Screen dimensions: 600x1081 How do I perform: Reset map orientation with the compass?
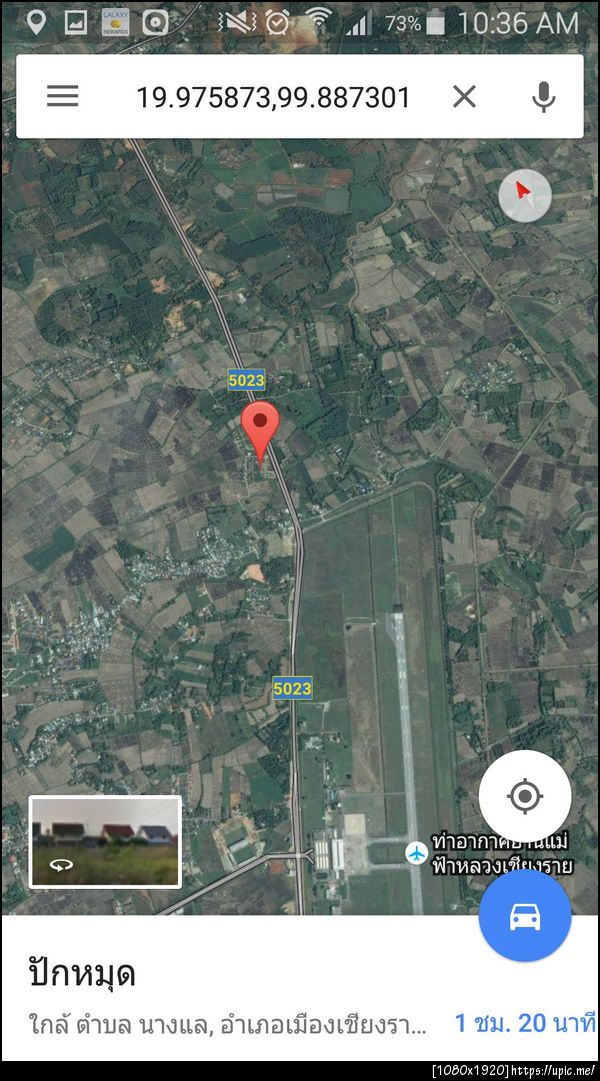(x=524, y=195)
